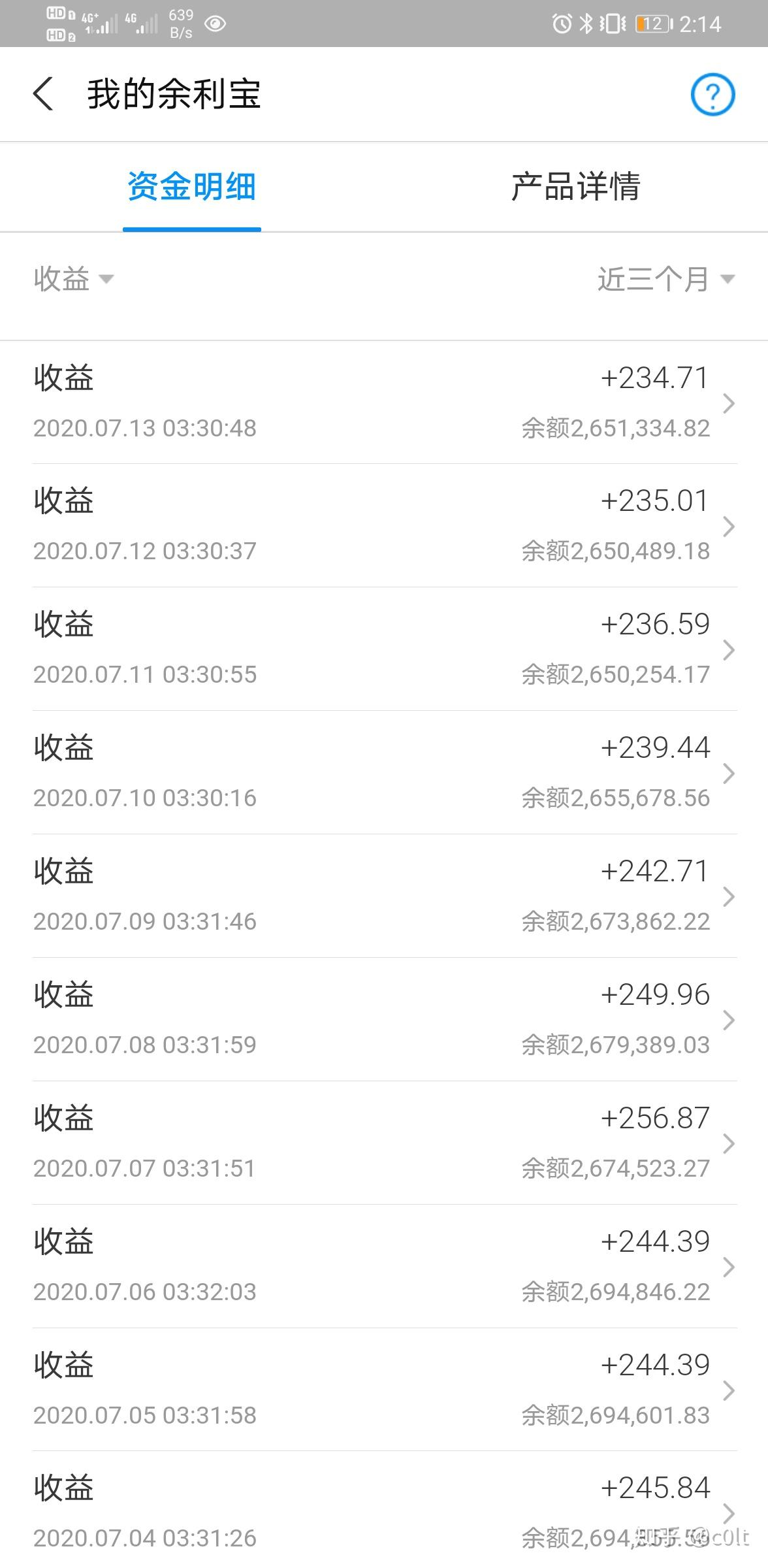Open the help question mark icon
The height and width of the screenshot is (1568, 768).
pos(712,95)
